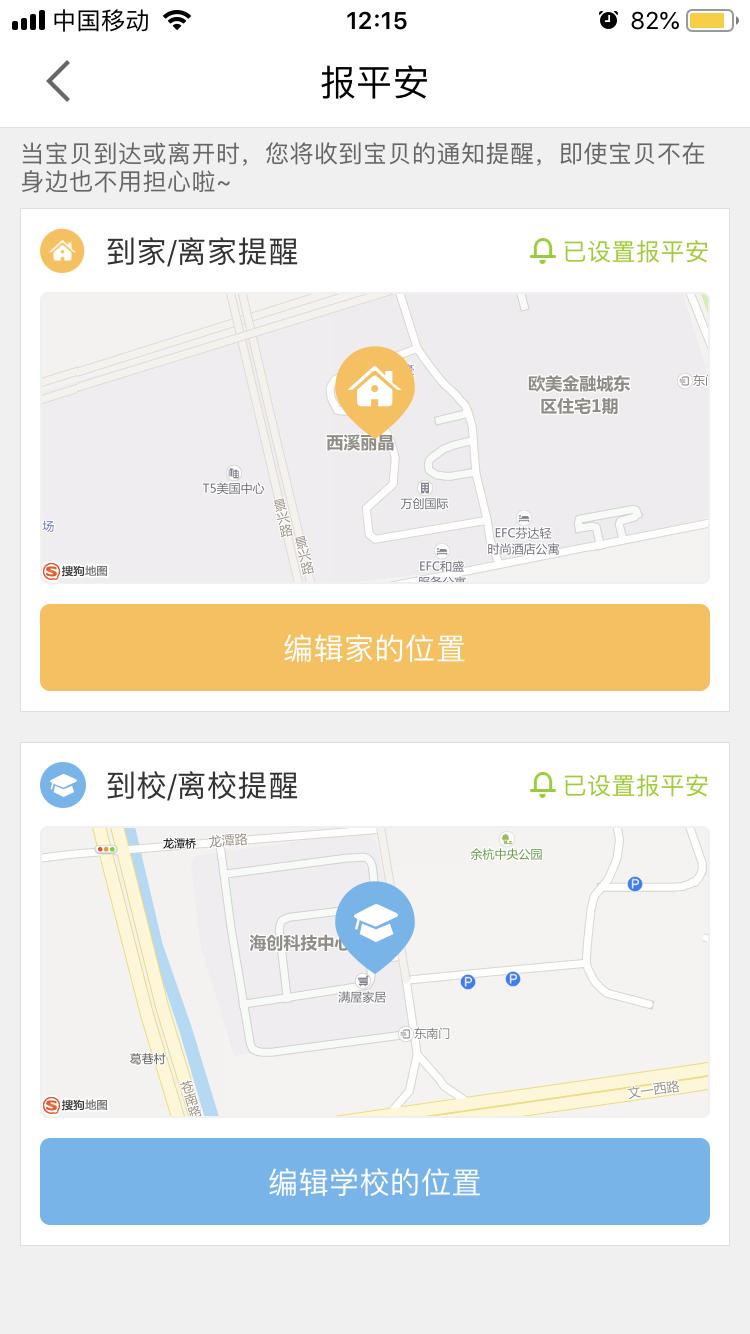The image size is (750, 1334).
Task: Tap the 编辑家的位置 button
Action: coord(375,647)
